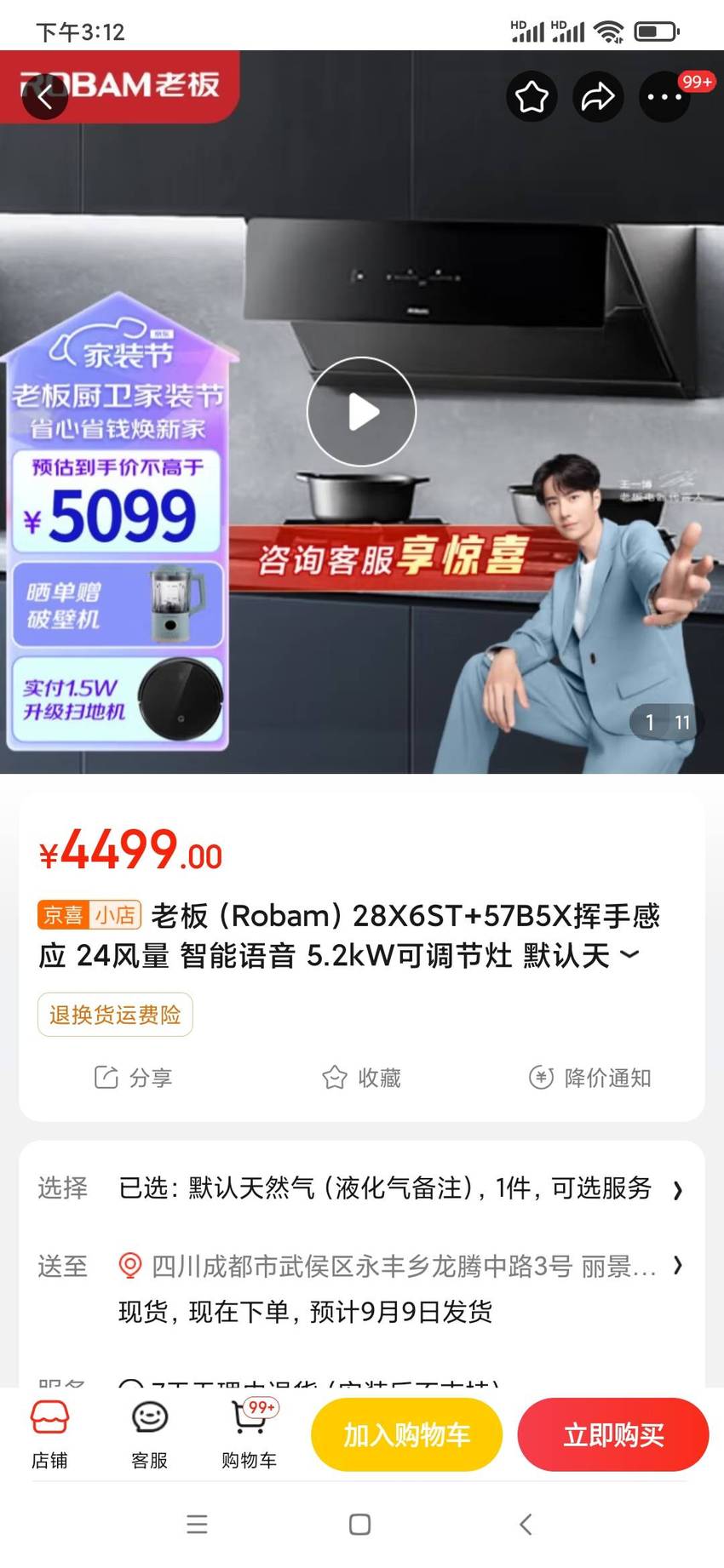Tap 分享 below the title
Image resolution: width=724 pixels, height=1568 pixels.
click(133, 1078)
